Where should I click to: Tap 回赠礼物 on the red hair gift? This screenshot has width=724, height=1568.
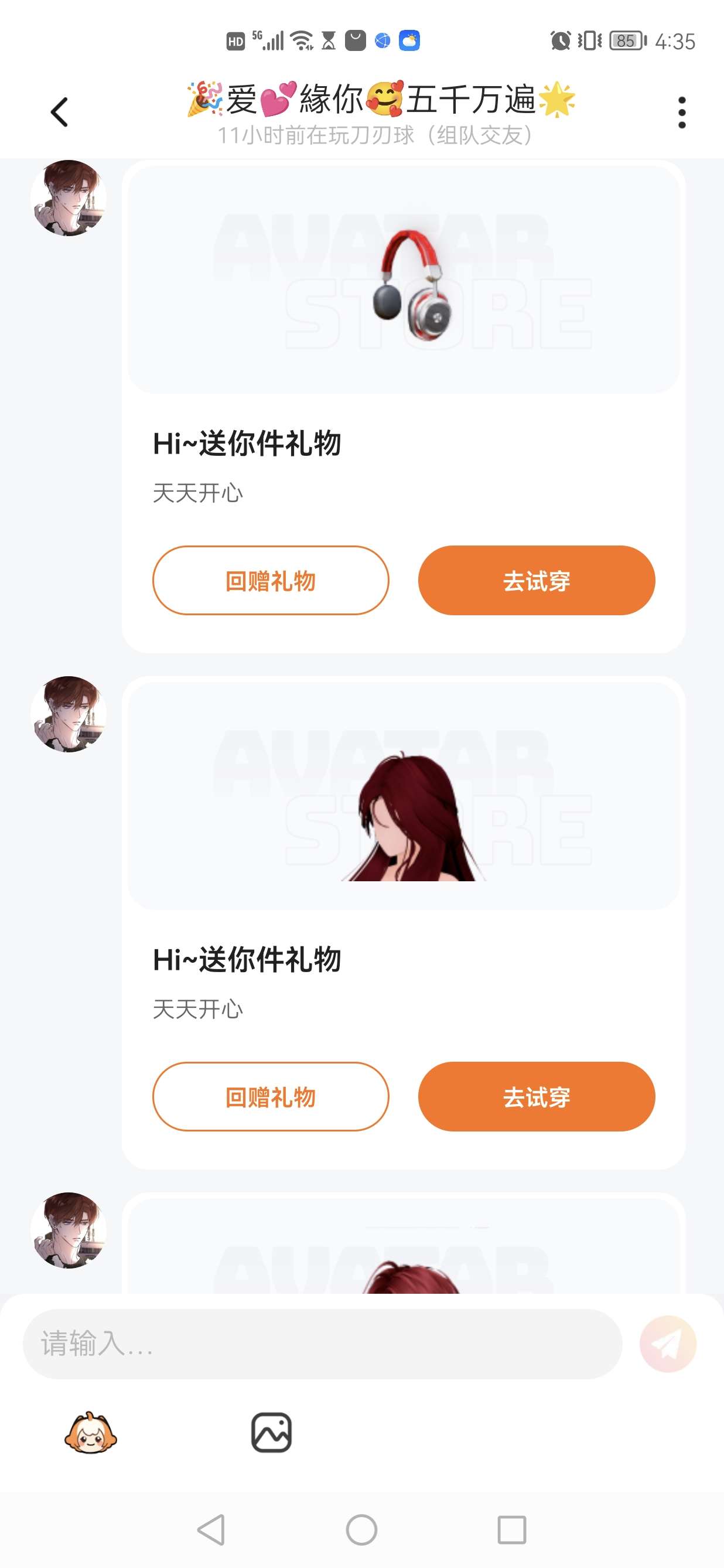tap(270, 1096)
